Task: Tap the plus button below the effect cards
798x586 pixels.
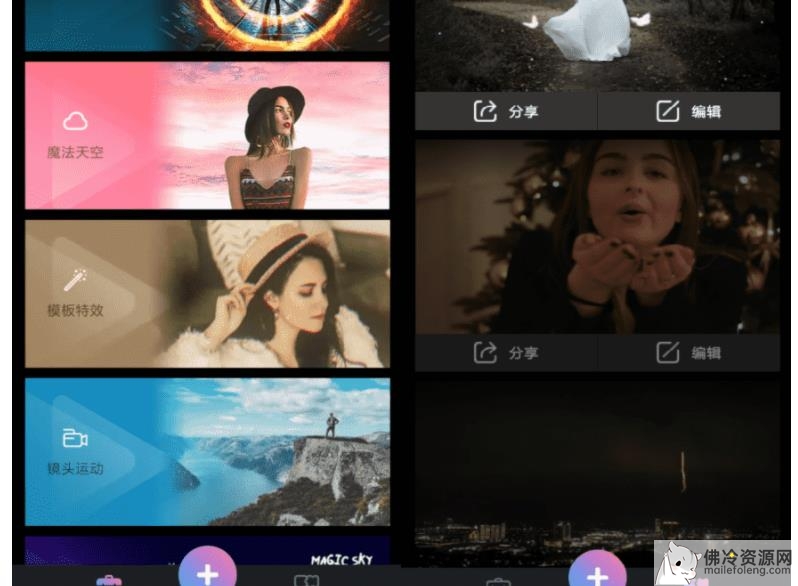Action: tap(207, 573)
